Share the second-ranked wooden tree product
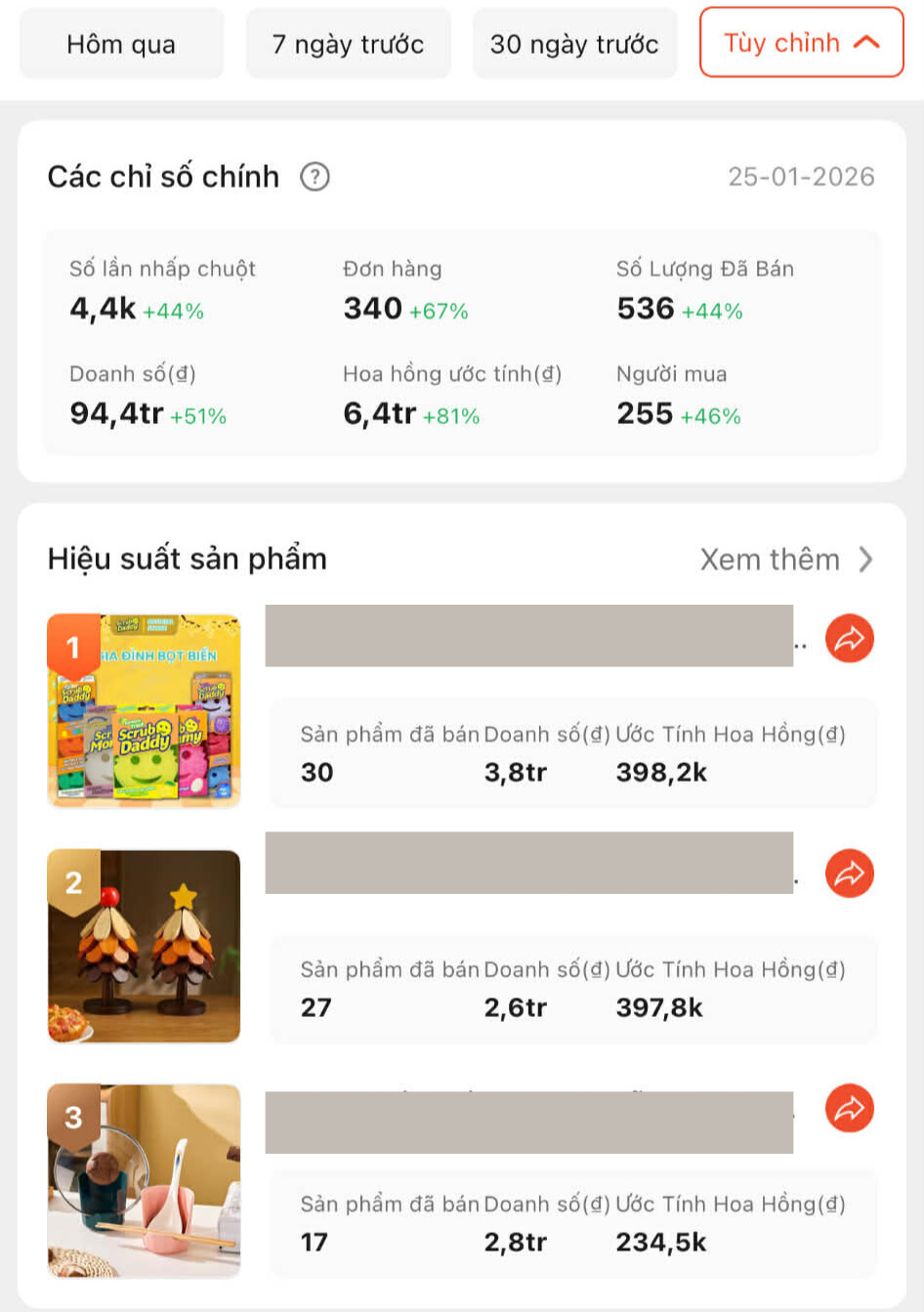The width and height of the screenshot is (924, 1312). [849, 873]
